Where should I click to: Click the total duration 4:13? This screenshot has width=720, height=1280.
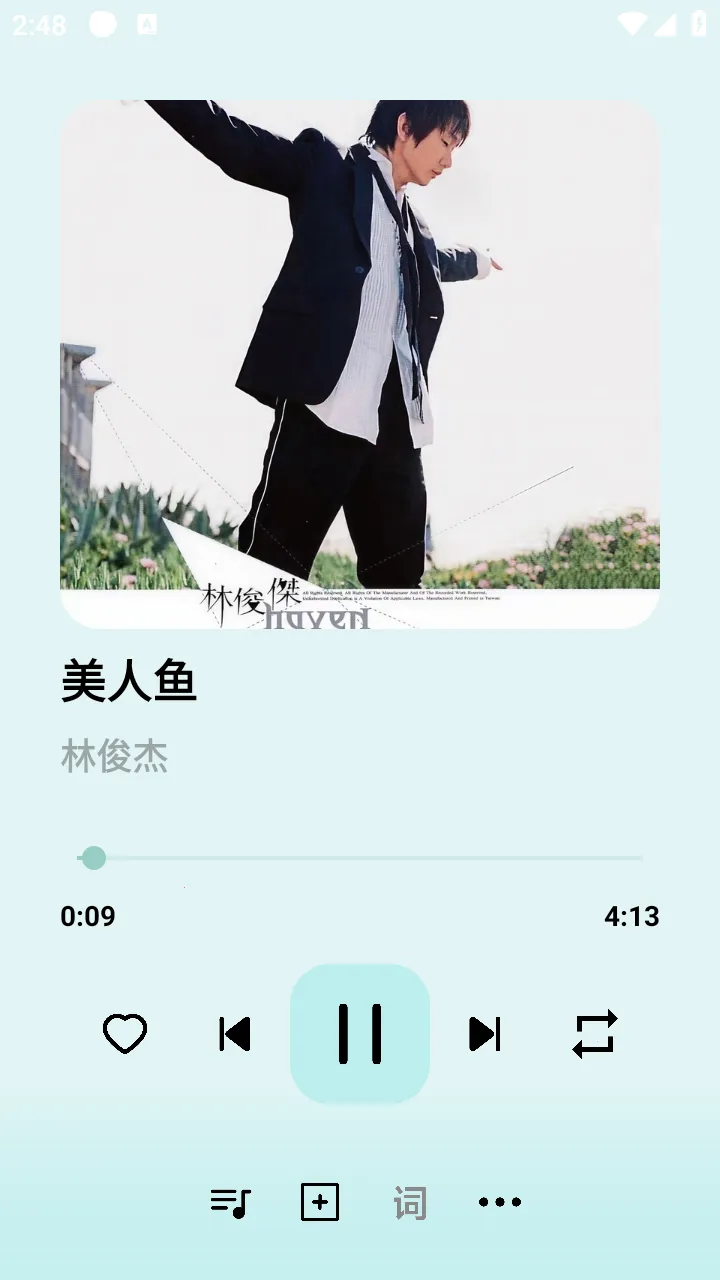pyautogui.click(x=633, y=916)
